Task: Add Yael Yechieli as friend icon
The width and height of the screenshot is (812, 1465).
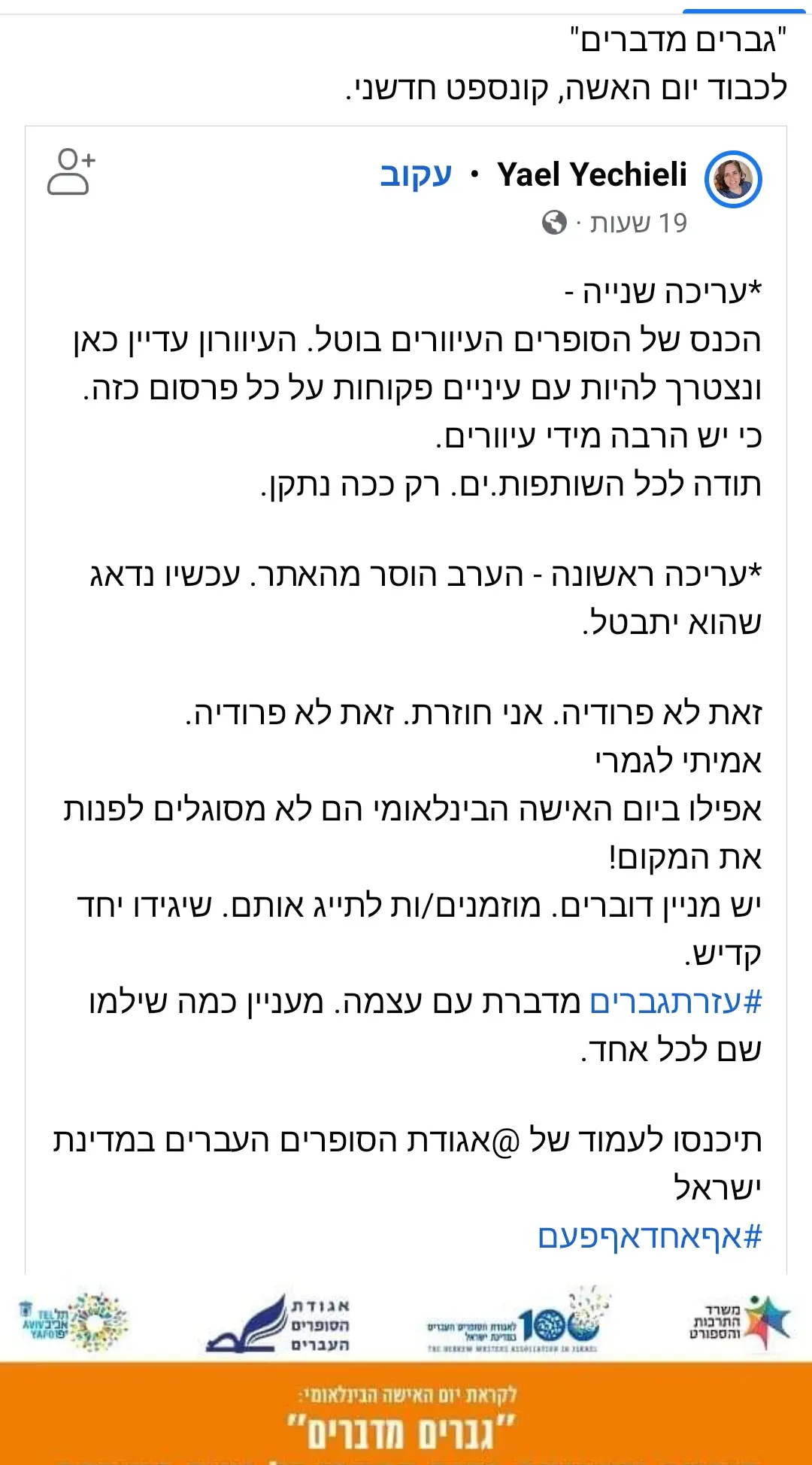Action: (71, 172)
